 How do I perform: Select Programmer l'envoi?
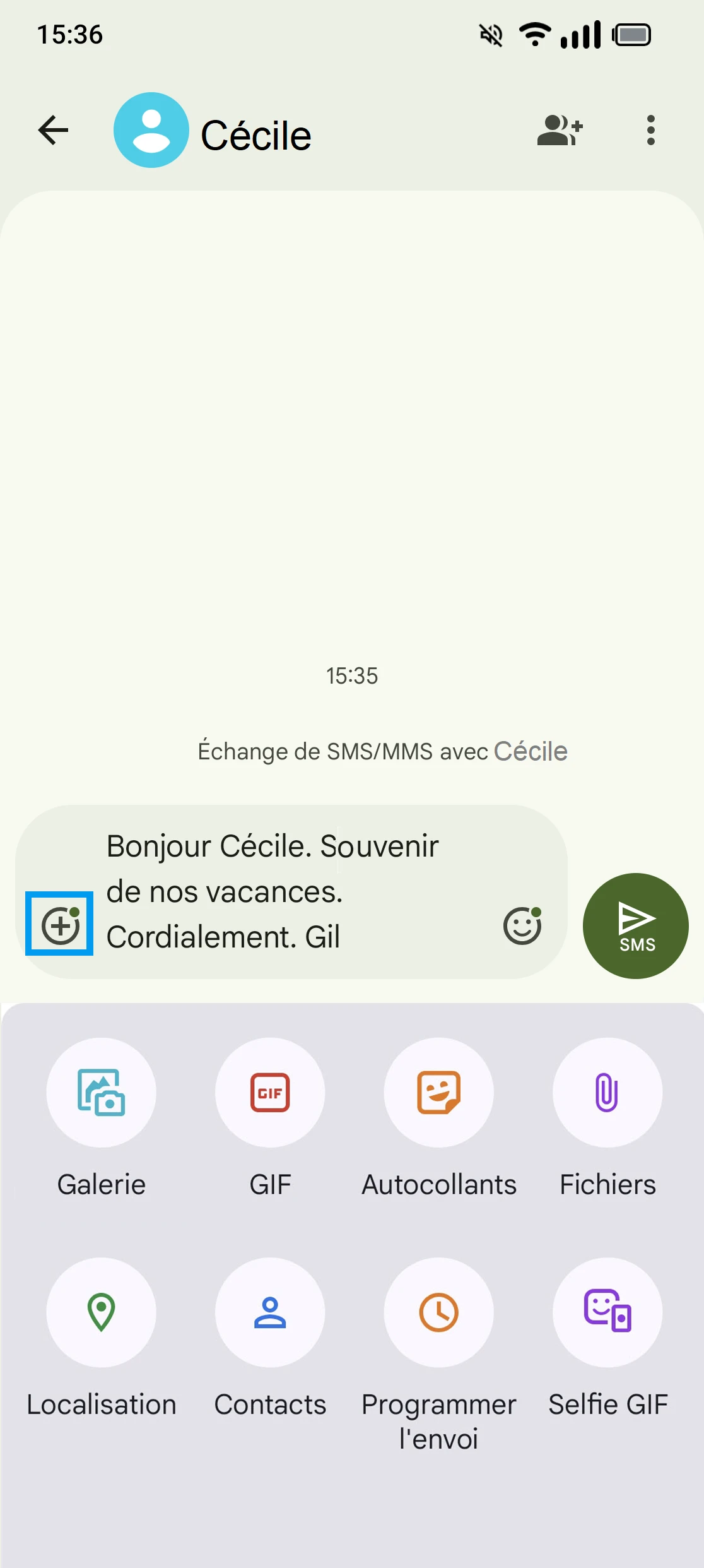click(438, 1313)
